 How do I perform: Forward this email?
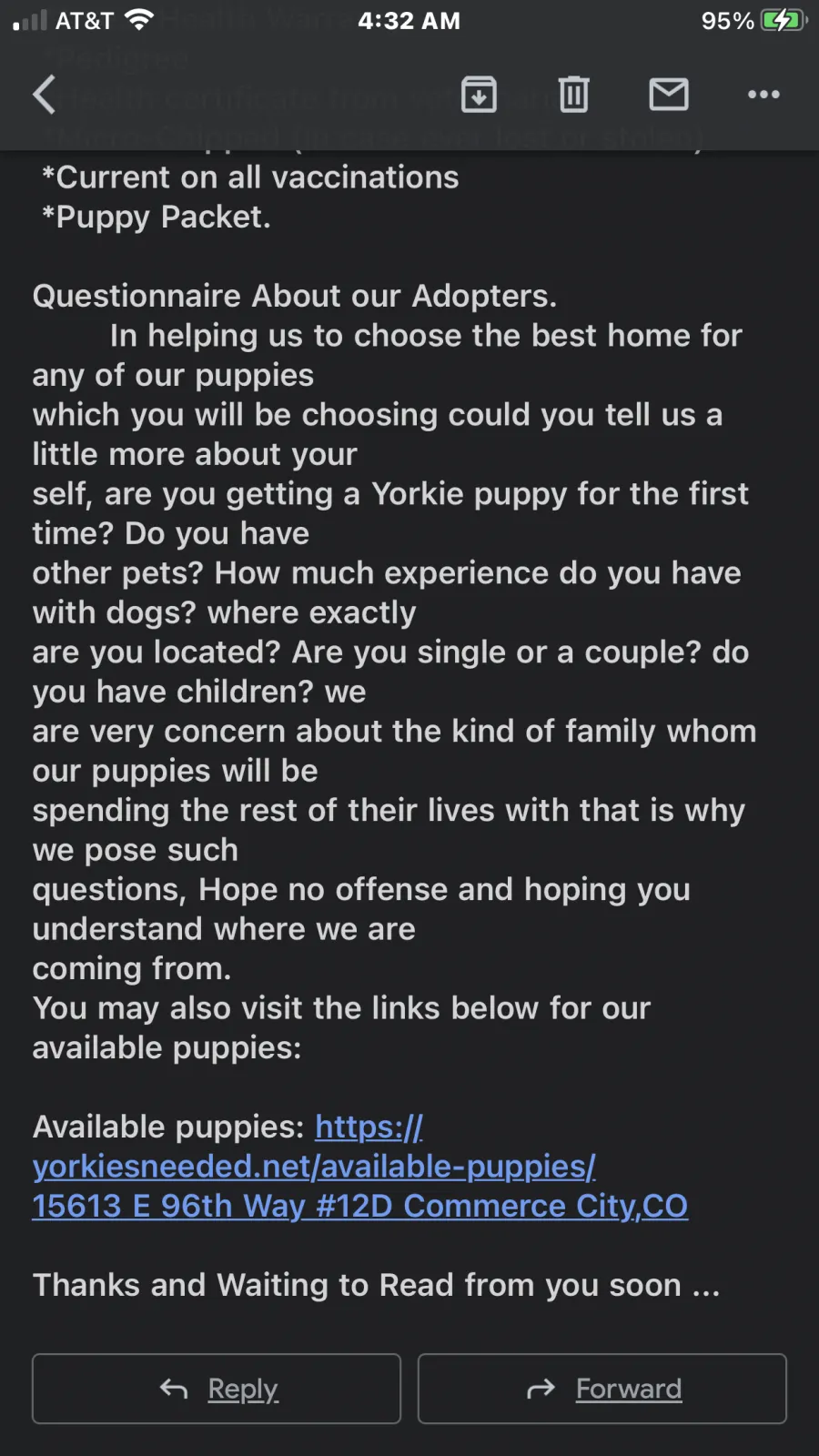point(602,1389)
